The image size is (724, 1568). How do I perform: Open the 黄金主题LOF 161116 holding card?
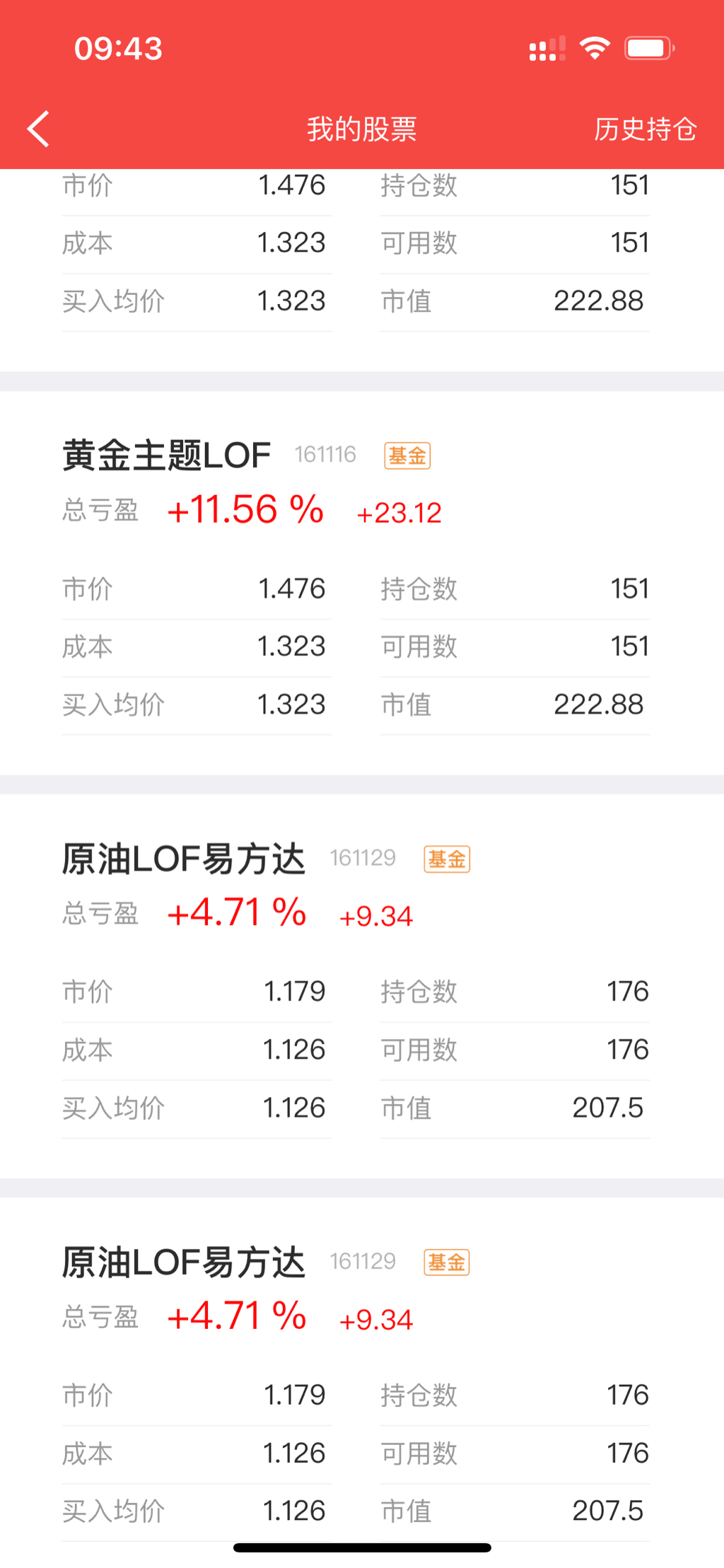coord(362,583)
